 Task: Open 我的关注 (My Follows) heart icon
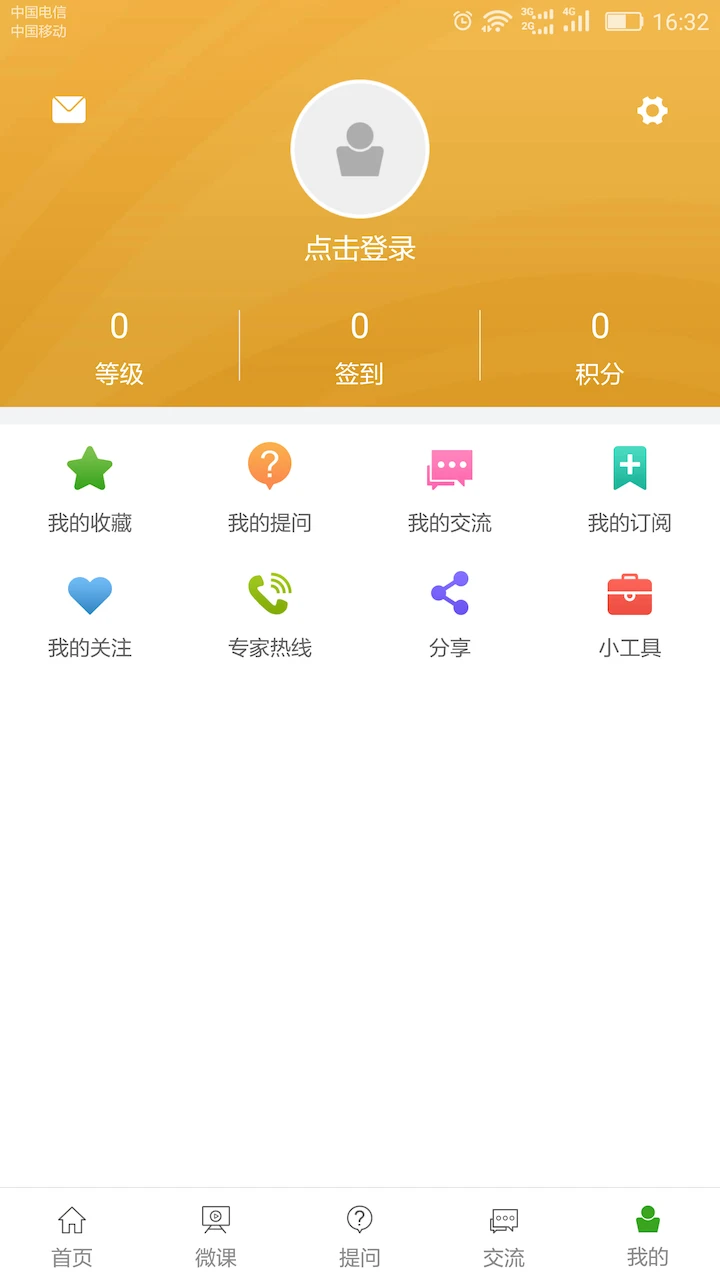coord(90,595)
